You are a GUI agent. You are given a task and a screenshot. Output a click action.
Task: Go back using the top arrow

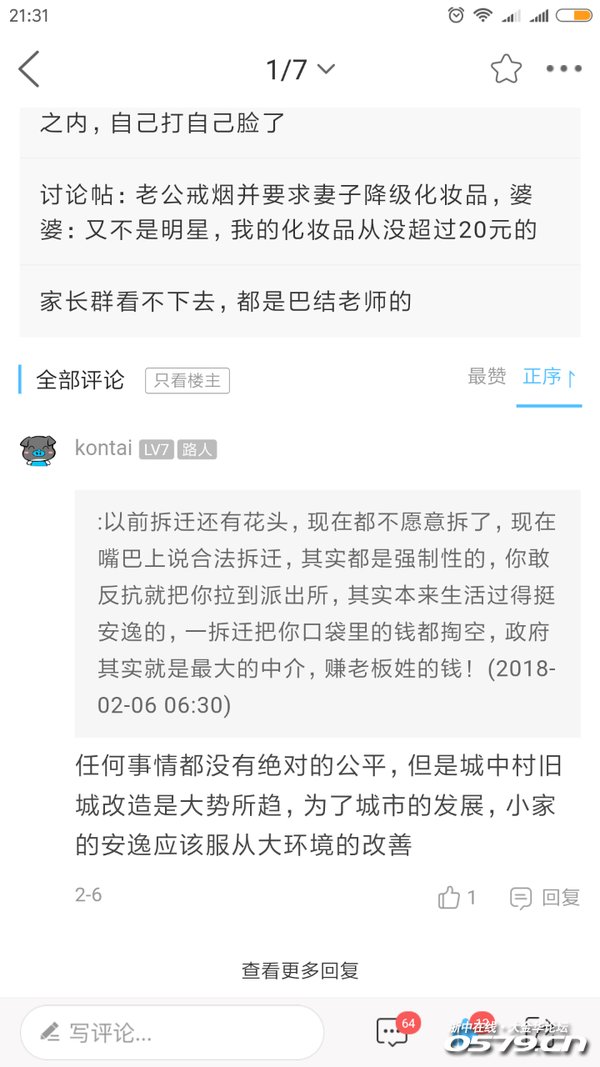click(x=29, y=70)
